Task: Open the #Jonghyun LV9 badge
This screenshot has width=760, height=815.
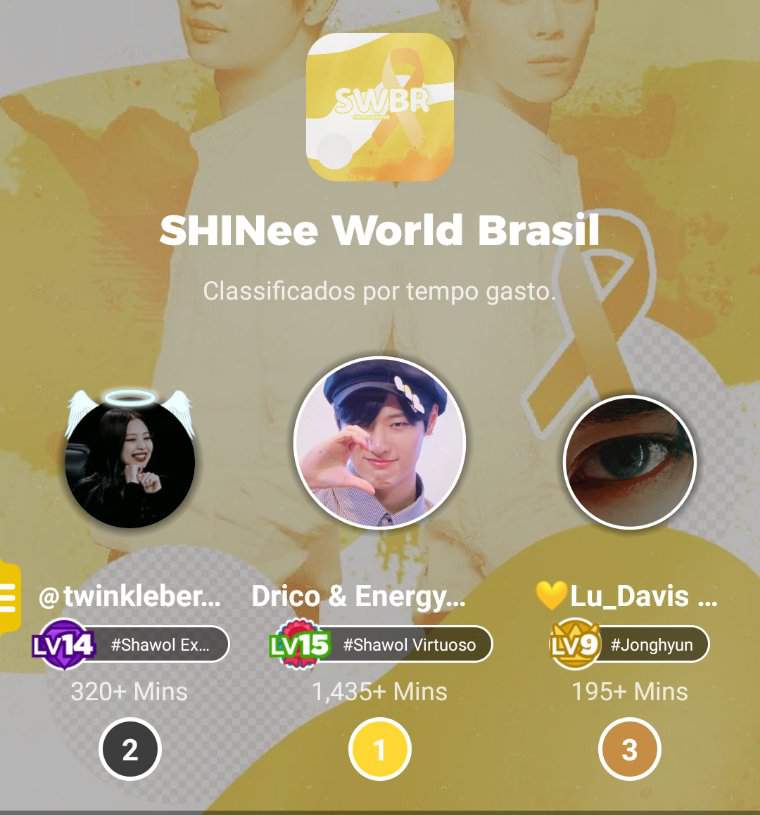Action: [629, 645]
